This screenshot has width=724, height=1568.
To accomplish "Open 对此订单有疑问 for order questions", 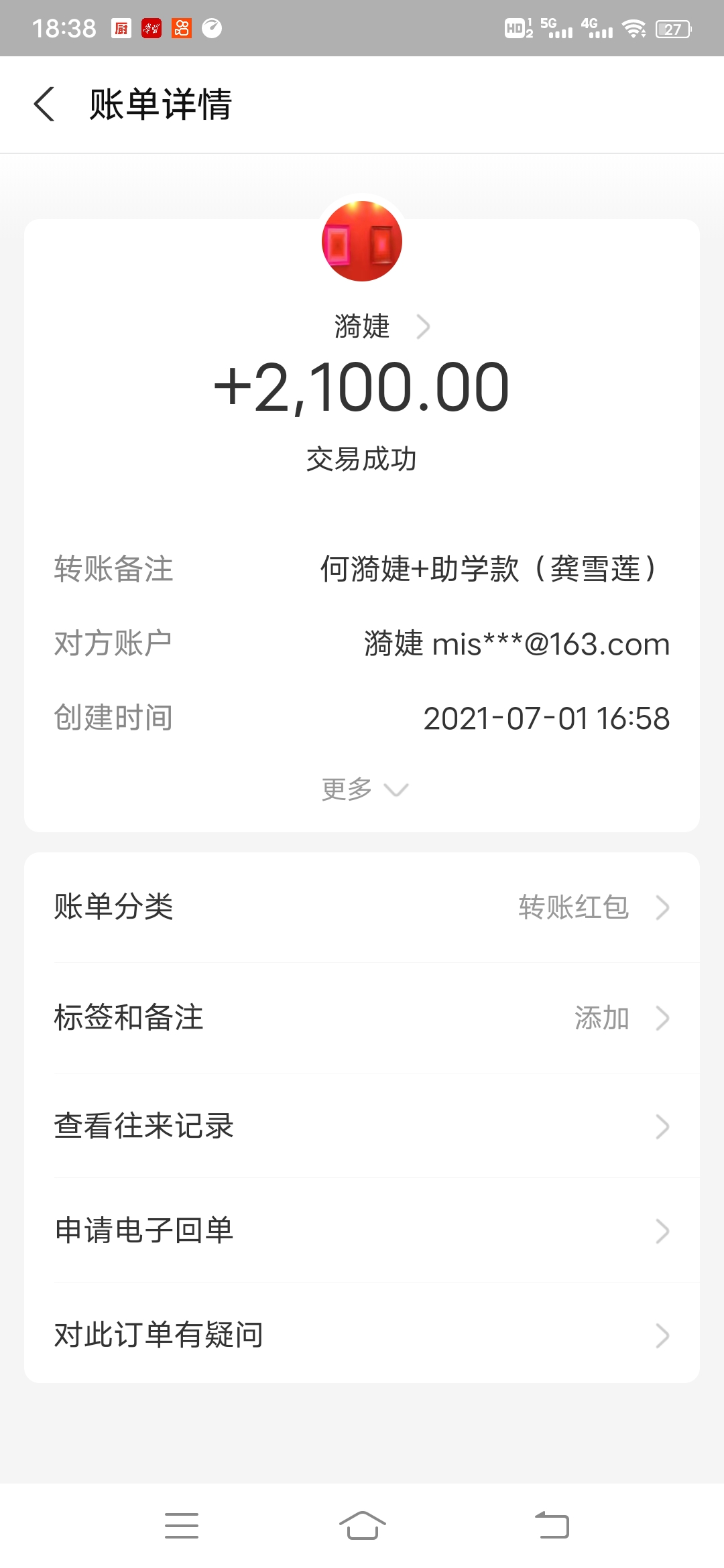I will click(362, 1335).
